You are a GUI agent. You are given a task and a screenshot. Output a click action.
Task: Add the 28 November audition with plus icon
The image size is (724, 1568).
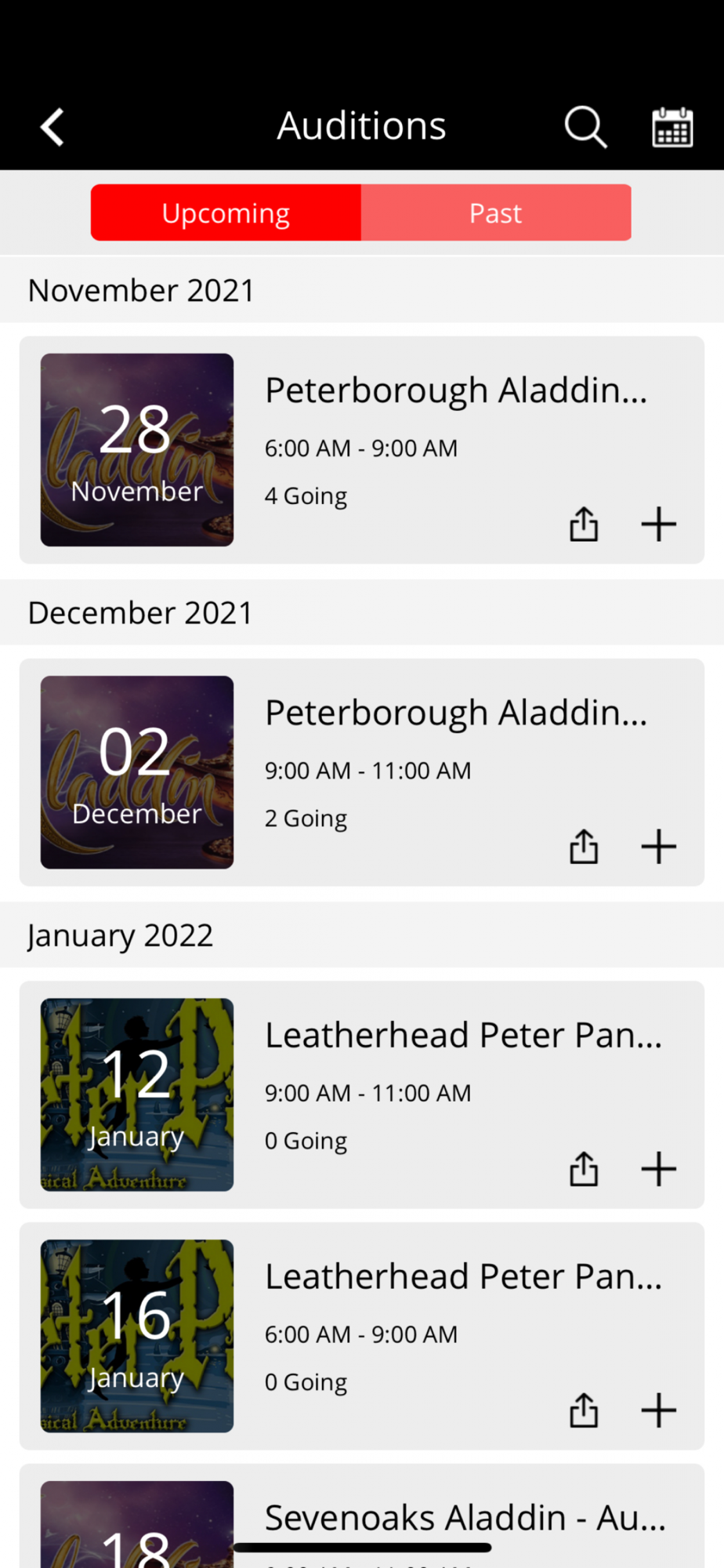[658, 524]
